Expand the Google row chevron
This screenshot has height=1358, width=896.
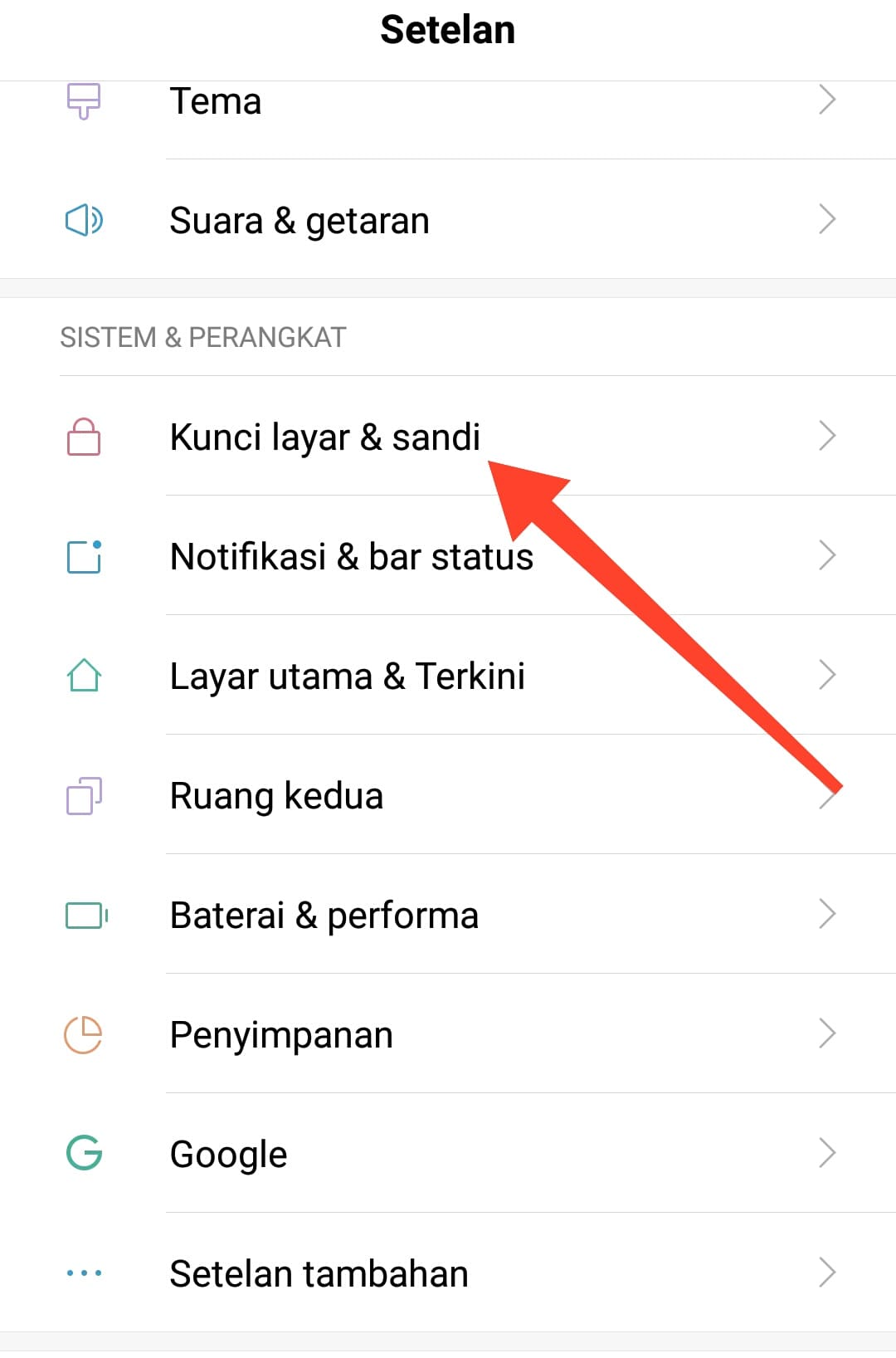(827, 1153)
